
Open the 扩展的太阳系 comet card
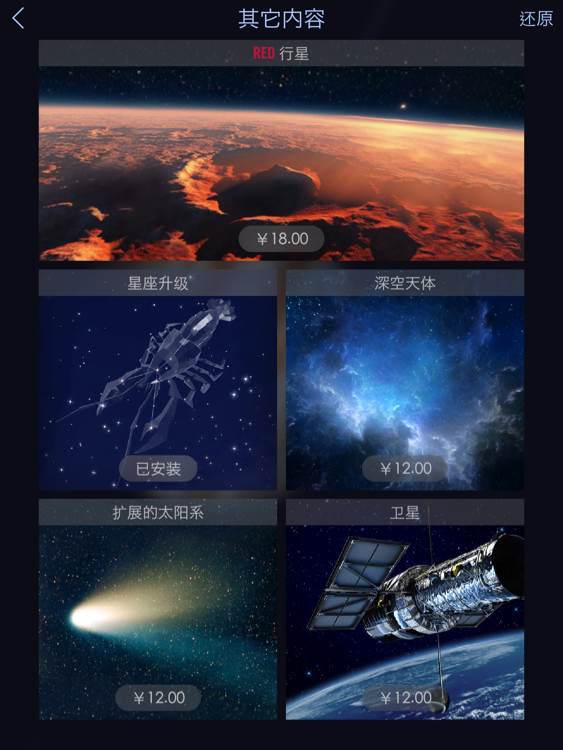(x=158, y=609)
